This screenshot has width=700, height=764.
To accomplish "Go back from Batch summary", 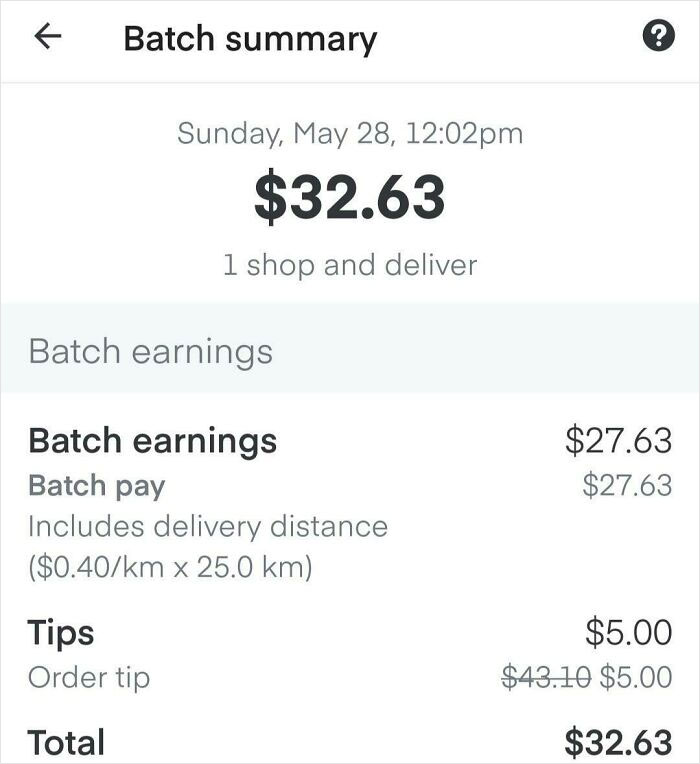I will pyautogui.click(x=48, y=38).
